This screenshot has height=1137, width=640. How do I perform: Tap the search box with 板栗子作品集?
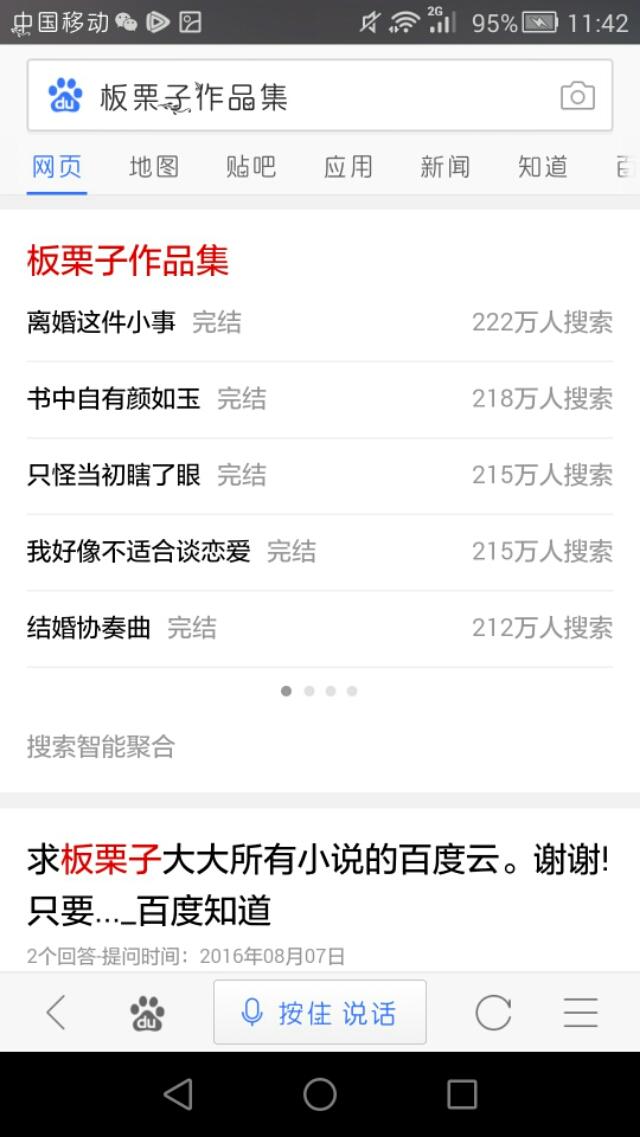tap(319, 96)
